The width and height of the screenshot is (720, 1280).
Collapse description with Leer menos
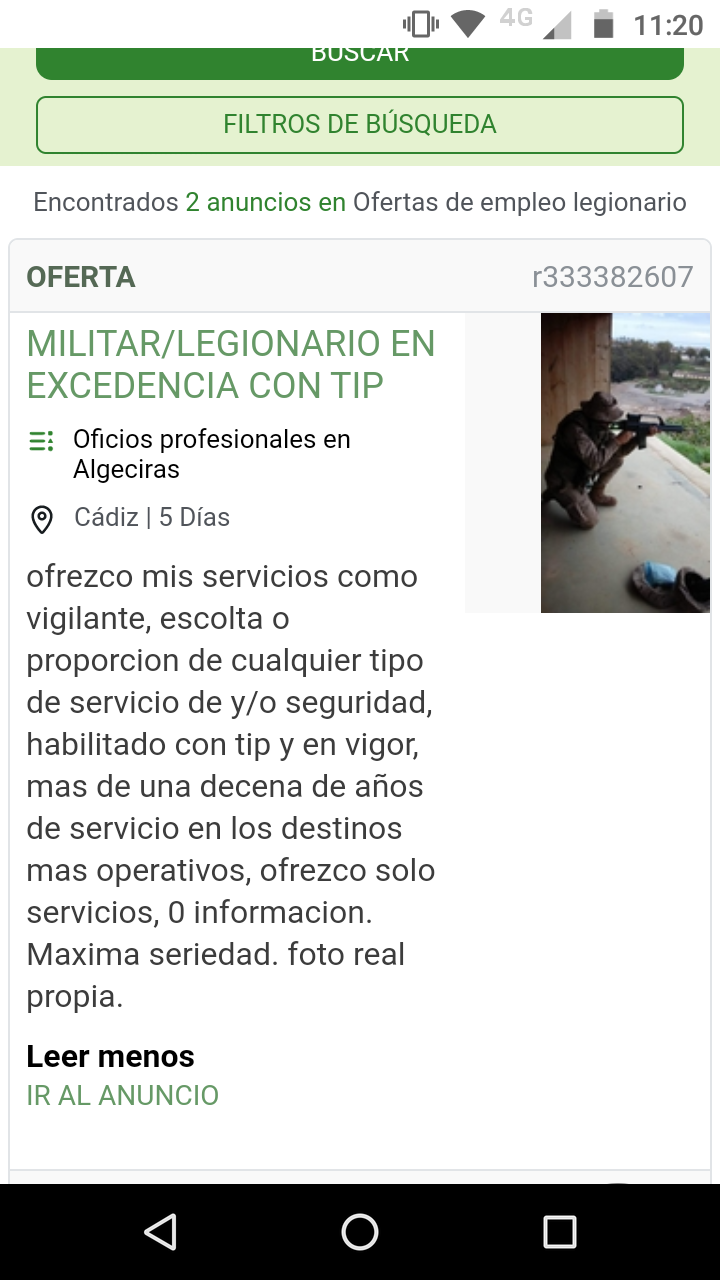pos(110,1056)
